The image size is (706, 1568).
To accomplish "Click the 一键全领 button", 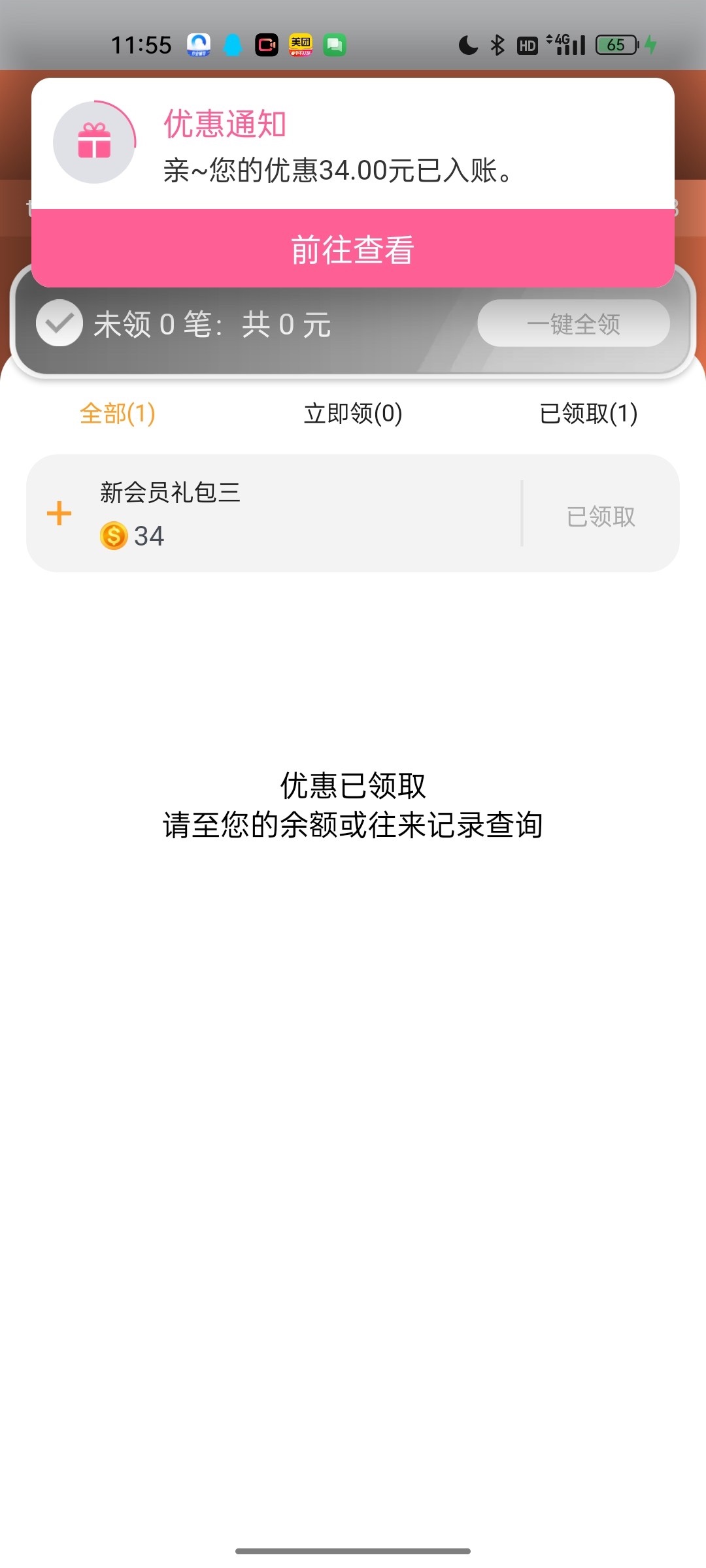I will pos(573,323).
